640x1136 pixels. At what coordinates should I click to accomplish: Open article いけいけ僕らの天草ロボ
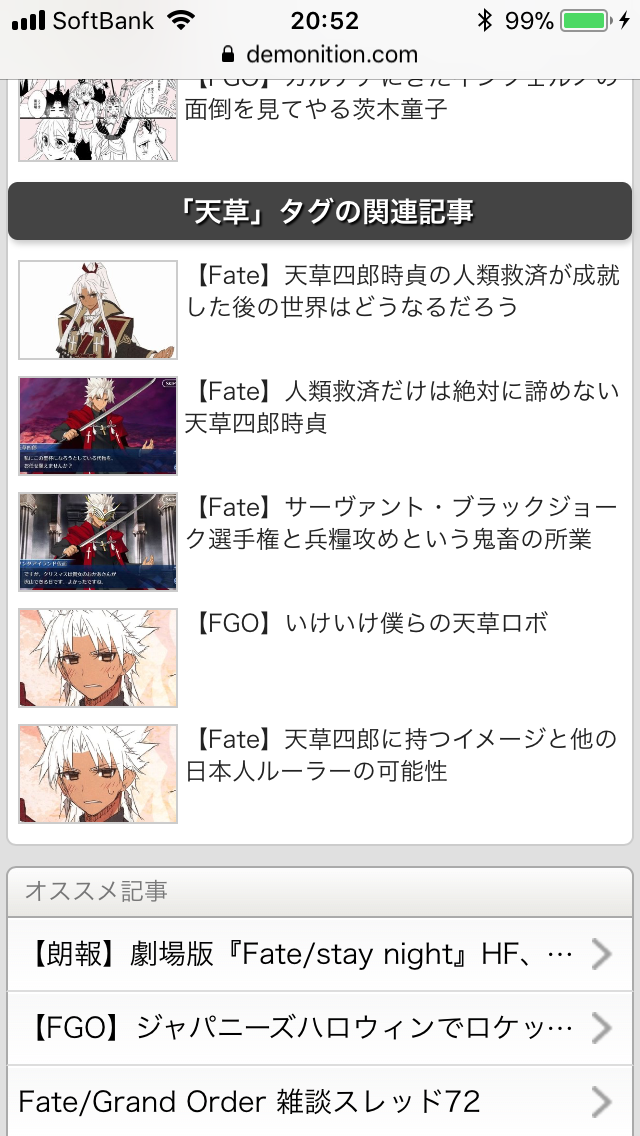pyautogui.click(x=370, y=624)
